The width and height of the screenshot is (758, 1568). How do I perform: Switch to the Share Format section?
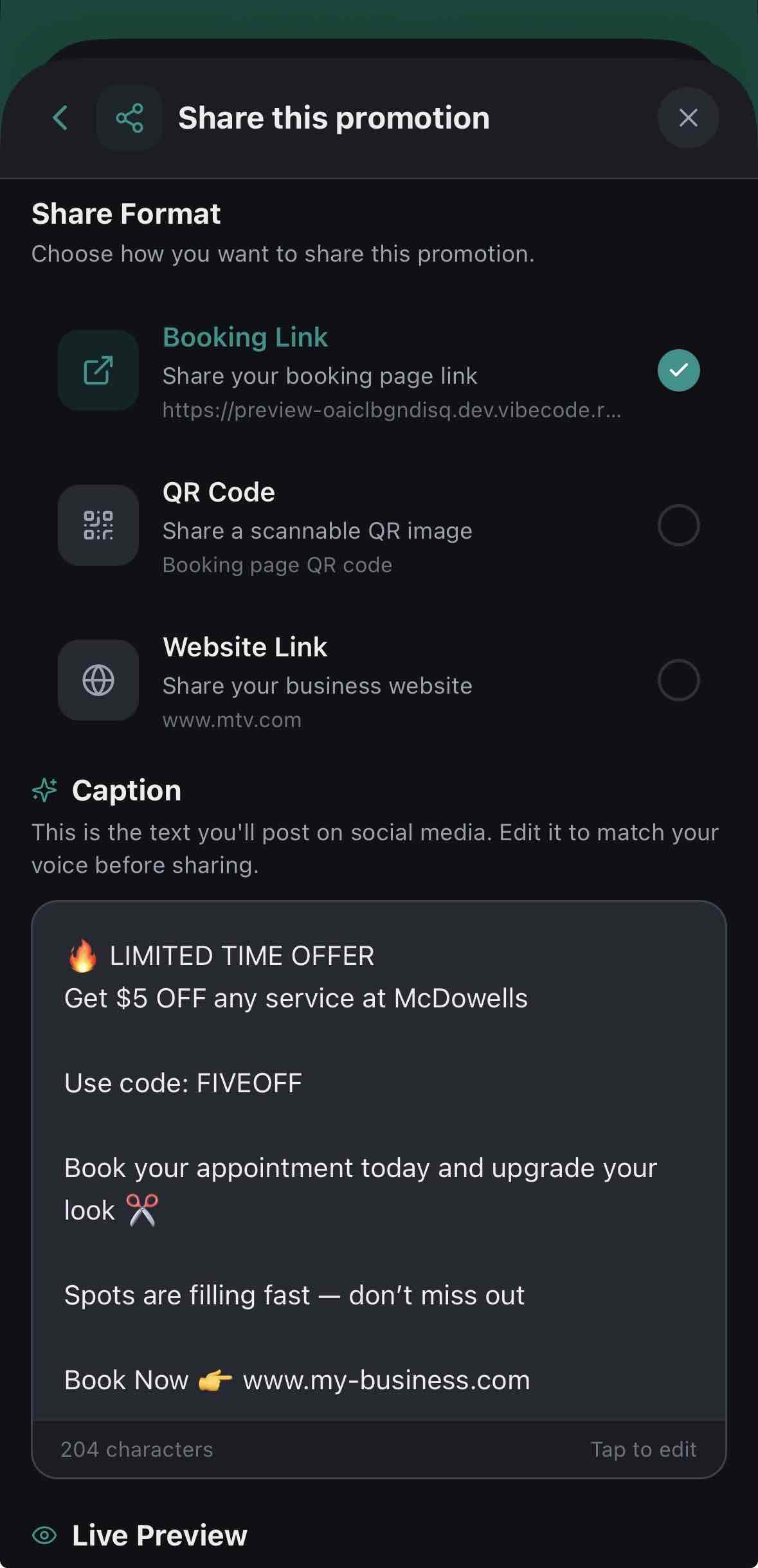pyautogui.click(x=125, y=213)
